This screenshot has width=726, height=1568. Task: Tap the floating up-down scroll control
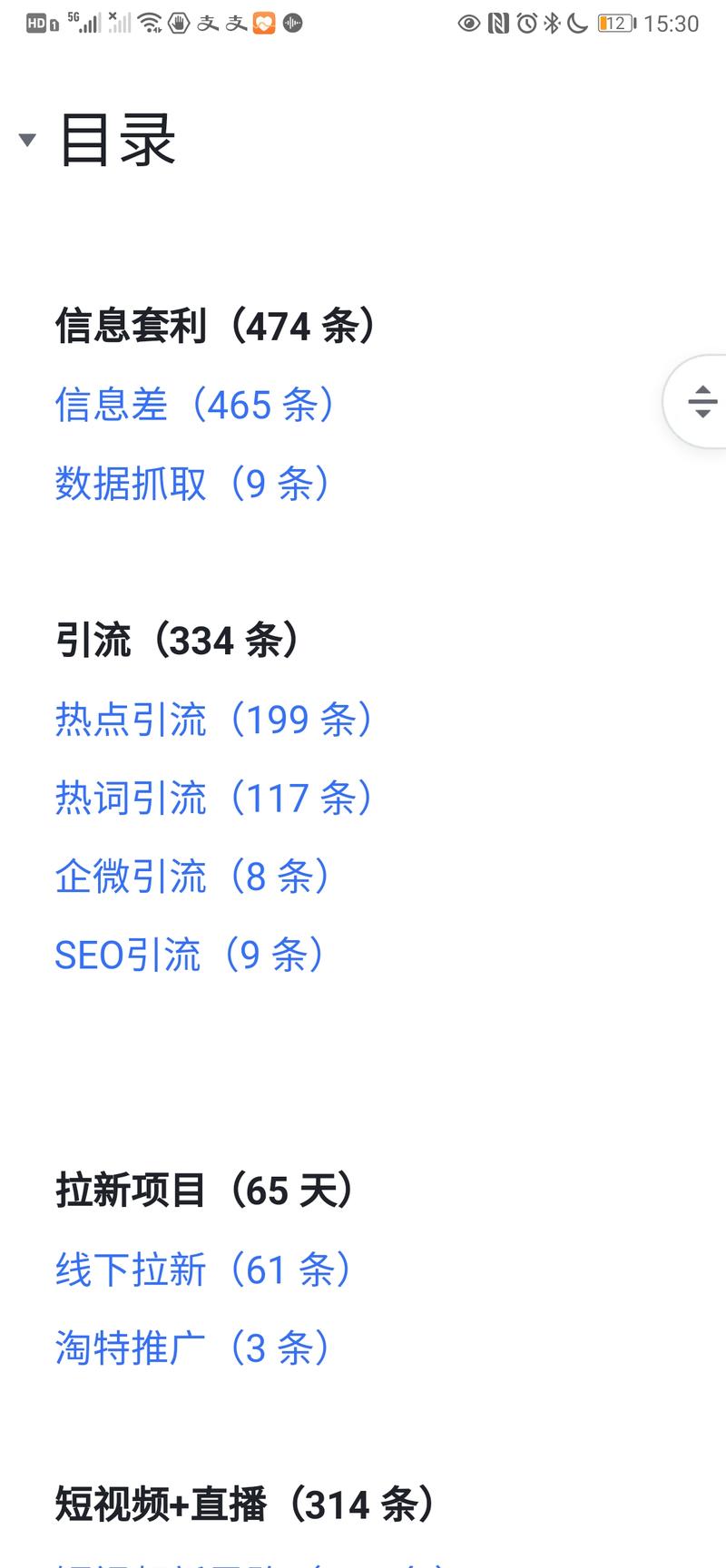coord(703,401)
